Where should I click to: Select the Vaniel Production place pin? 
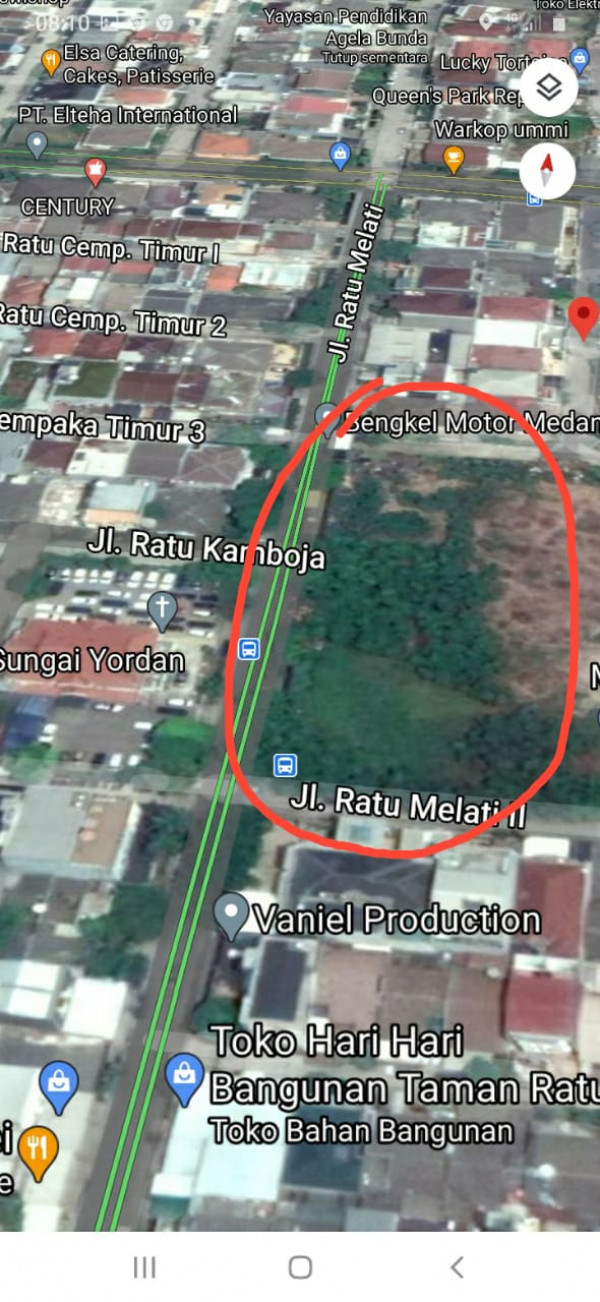[x=232, y=915]
